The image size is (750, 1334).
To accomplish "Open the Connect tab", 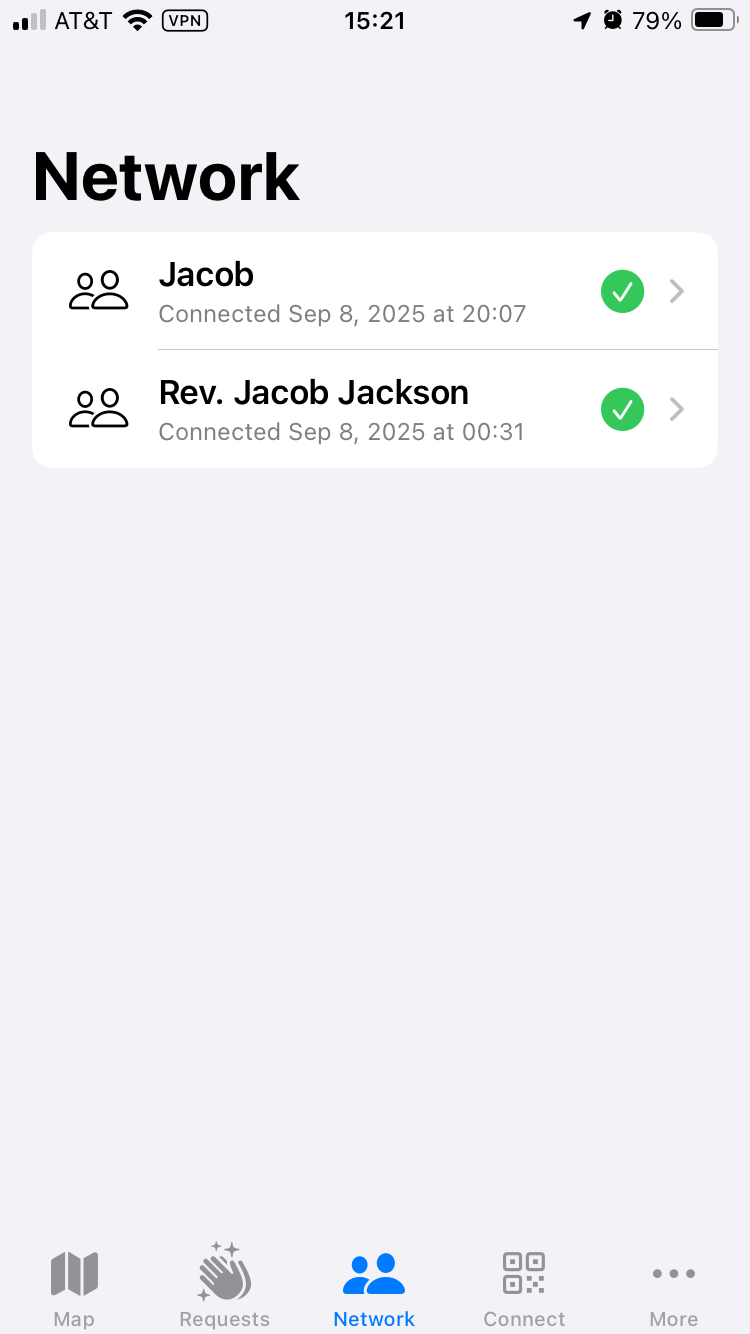I will pyautogui.click(x=524, y=1288).
